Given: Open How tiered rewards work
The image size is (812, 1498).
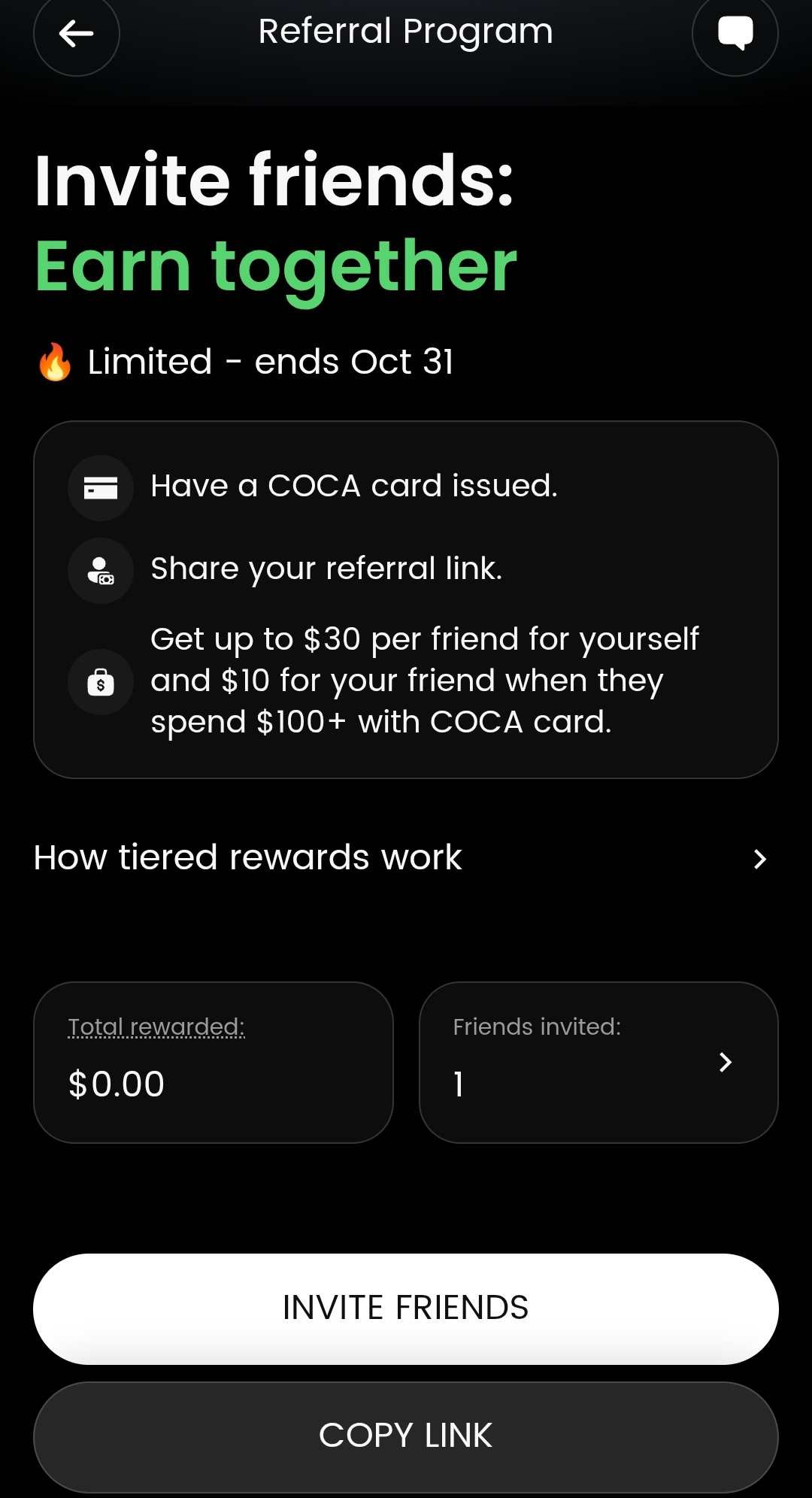Looking at the screenshot, I should 406,858.
